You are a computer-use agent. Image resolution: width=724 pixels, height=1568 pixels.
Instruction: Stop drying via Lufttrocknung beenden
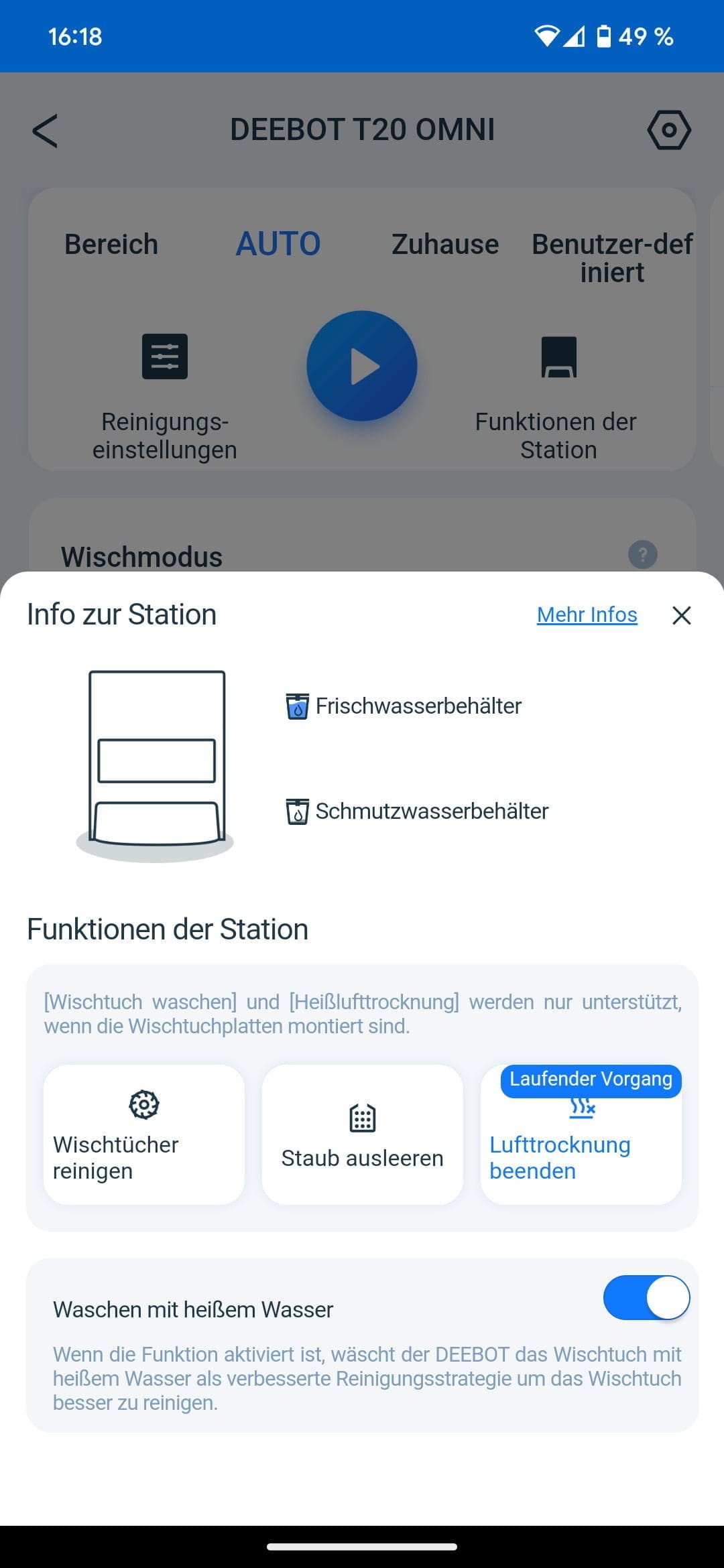(x=581, y=1134)
